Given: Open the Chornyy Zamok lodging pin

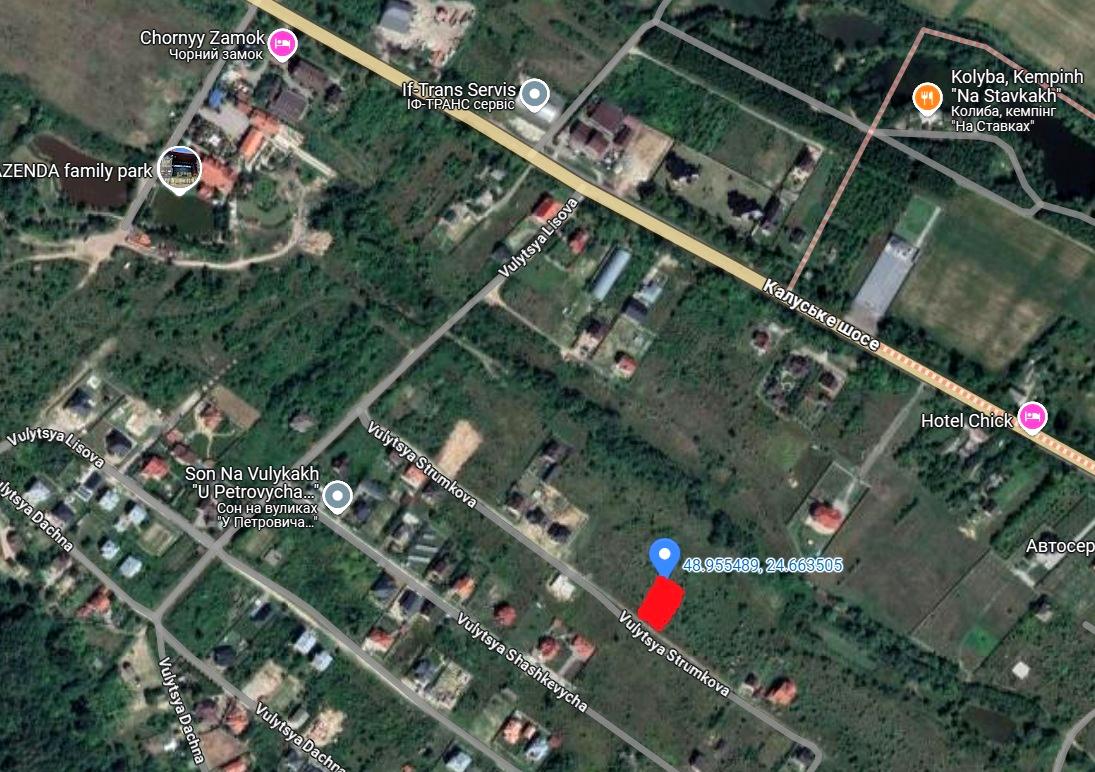Looking at the screenshot, I should pos(283,43).
